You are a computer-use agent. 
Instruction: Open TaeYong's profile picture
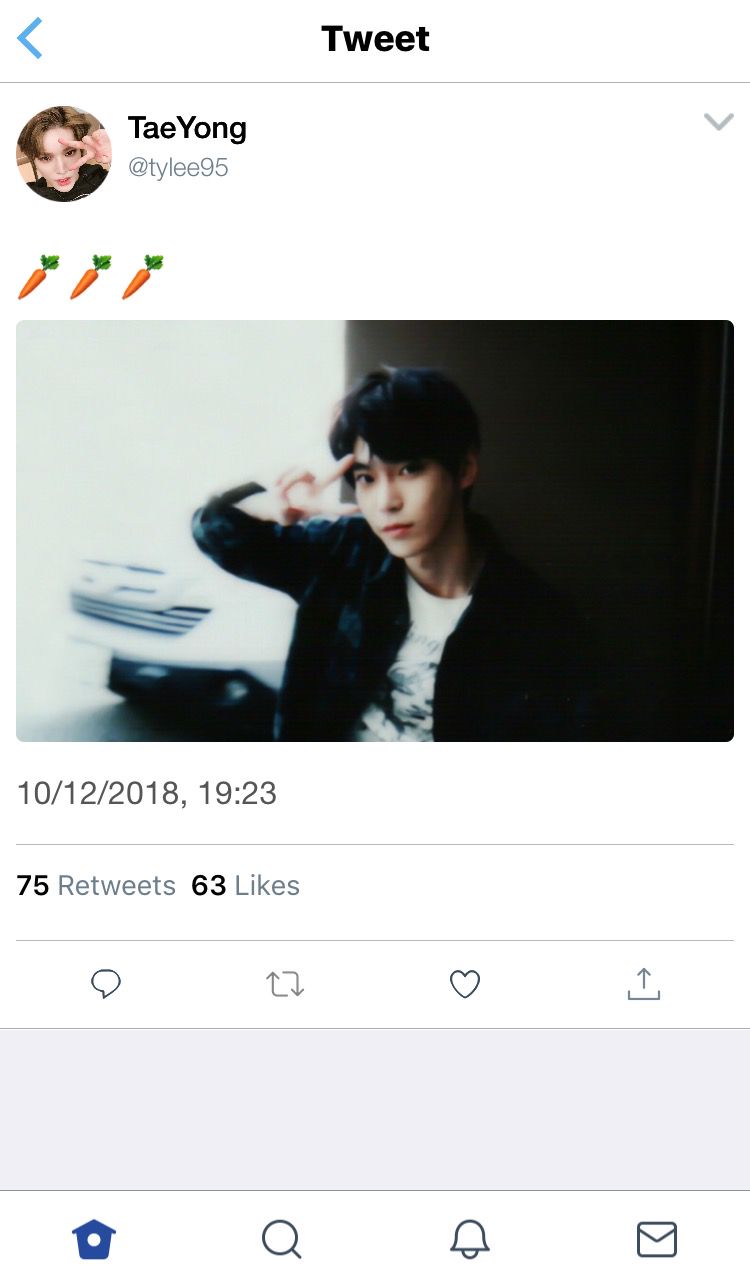click(x=64, y=154)
